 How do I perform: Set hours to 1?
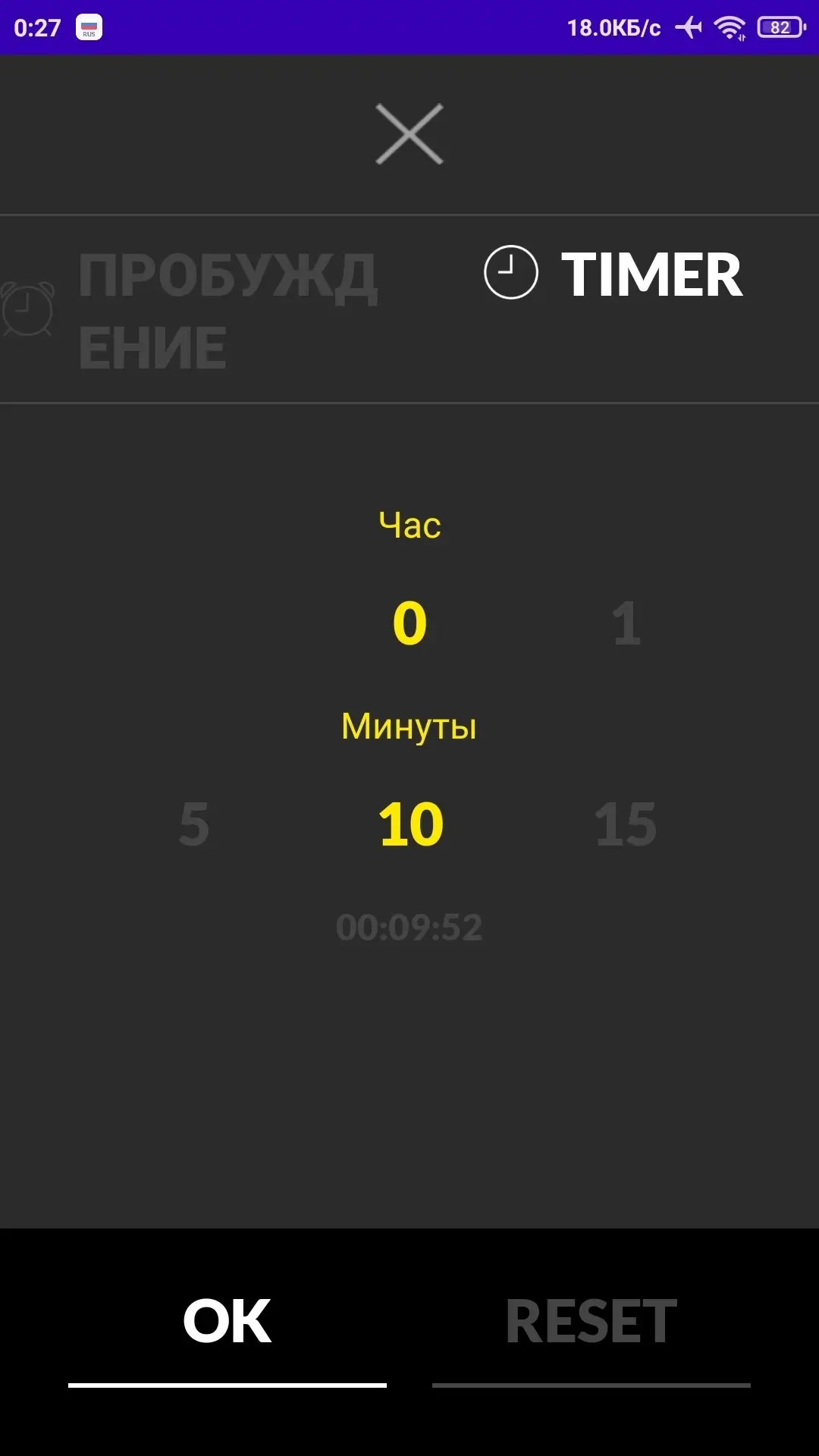pos(626,624)
